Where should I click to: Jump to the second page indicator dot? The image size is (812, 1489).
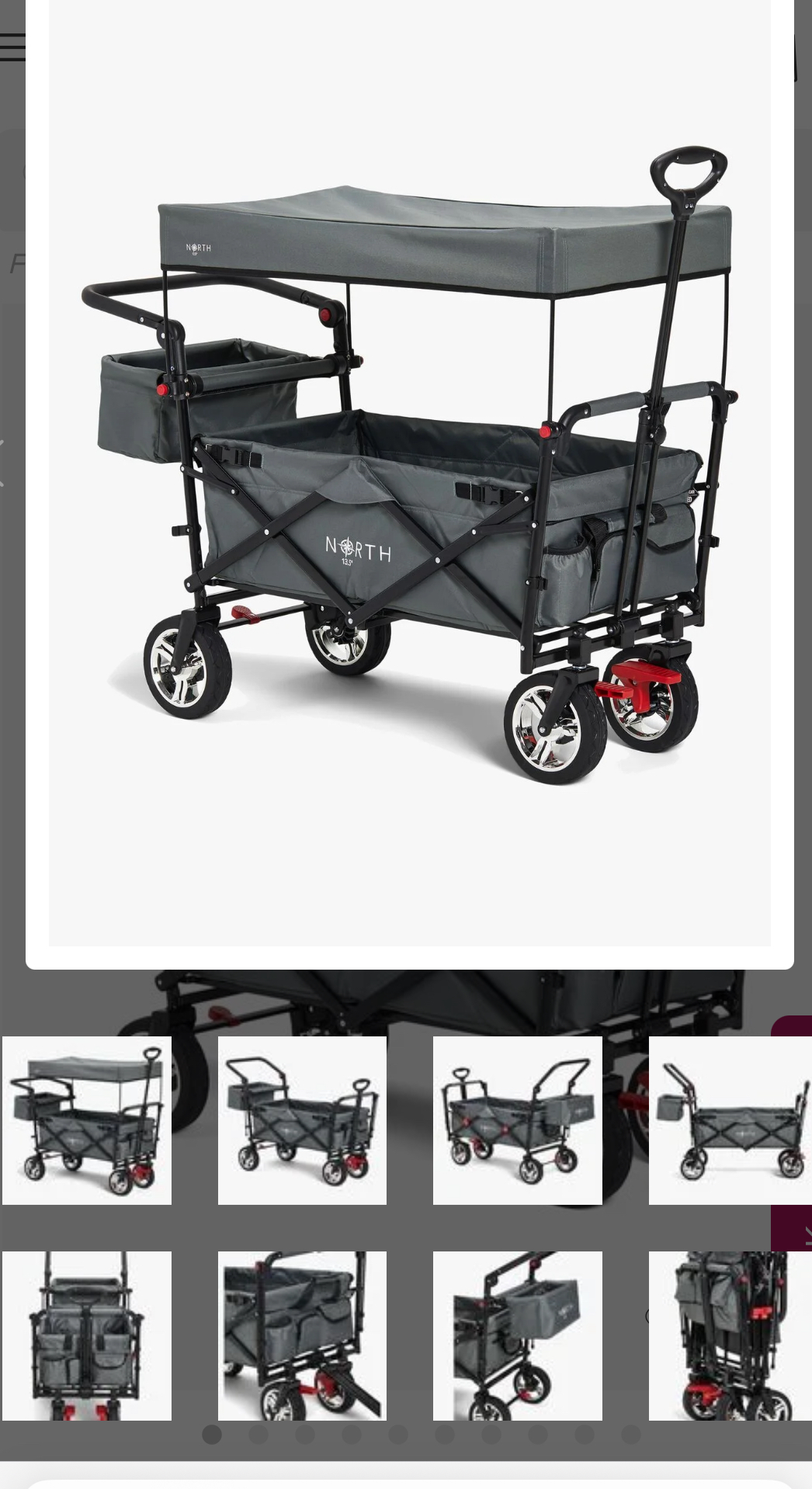coord(259,1435)
